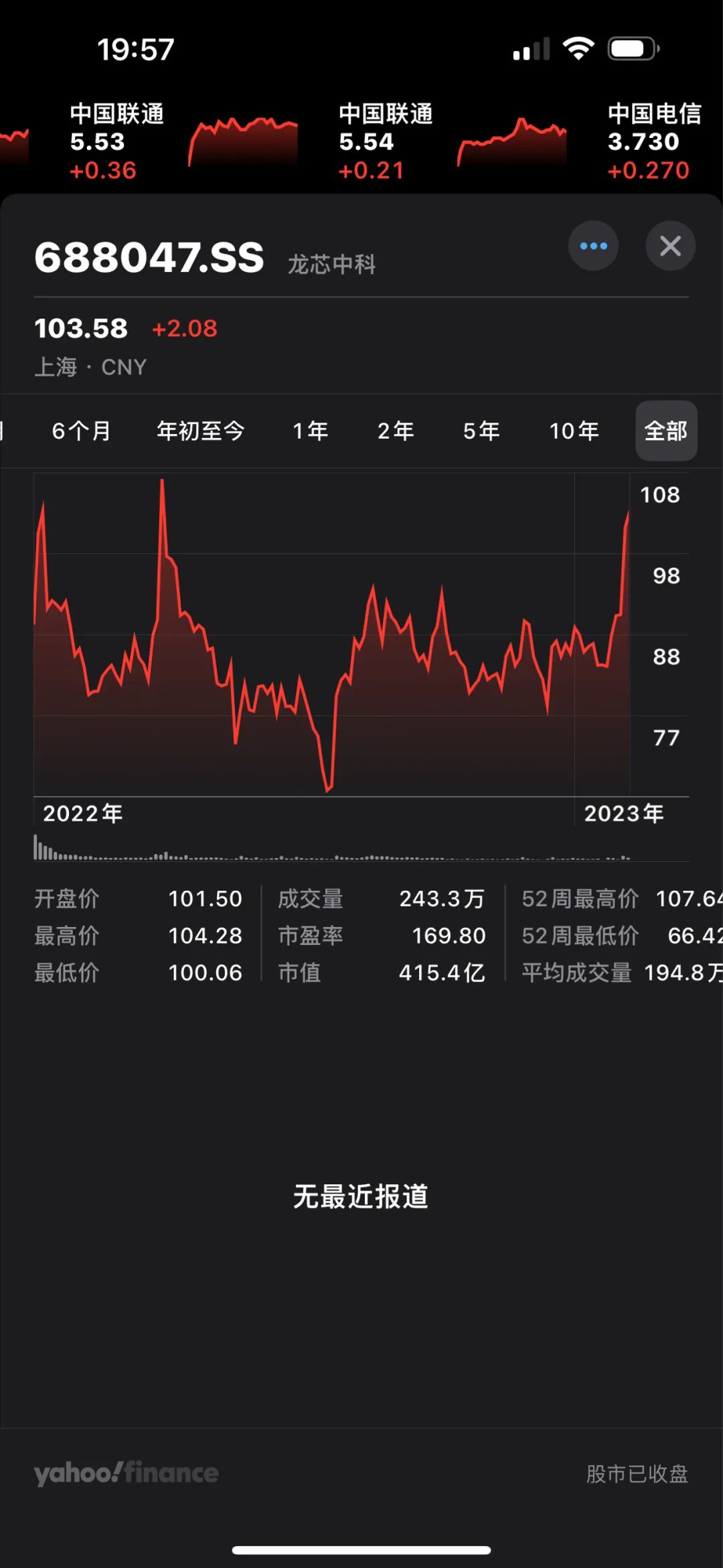723x1568 pixels.
Task: Close the 688047.SS stock detail sheet
Action: [670, 246]
